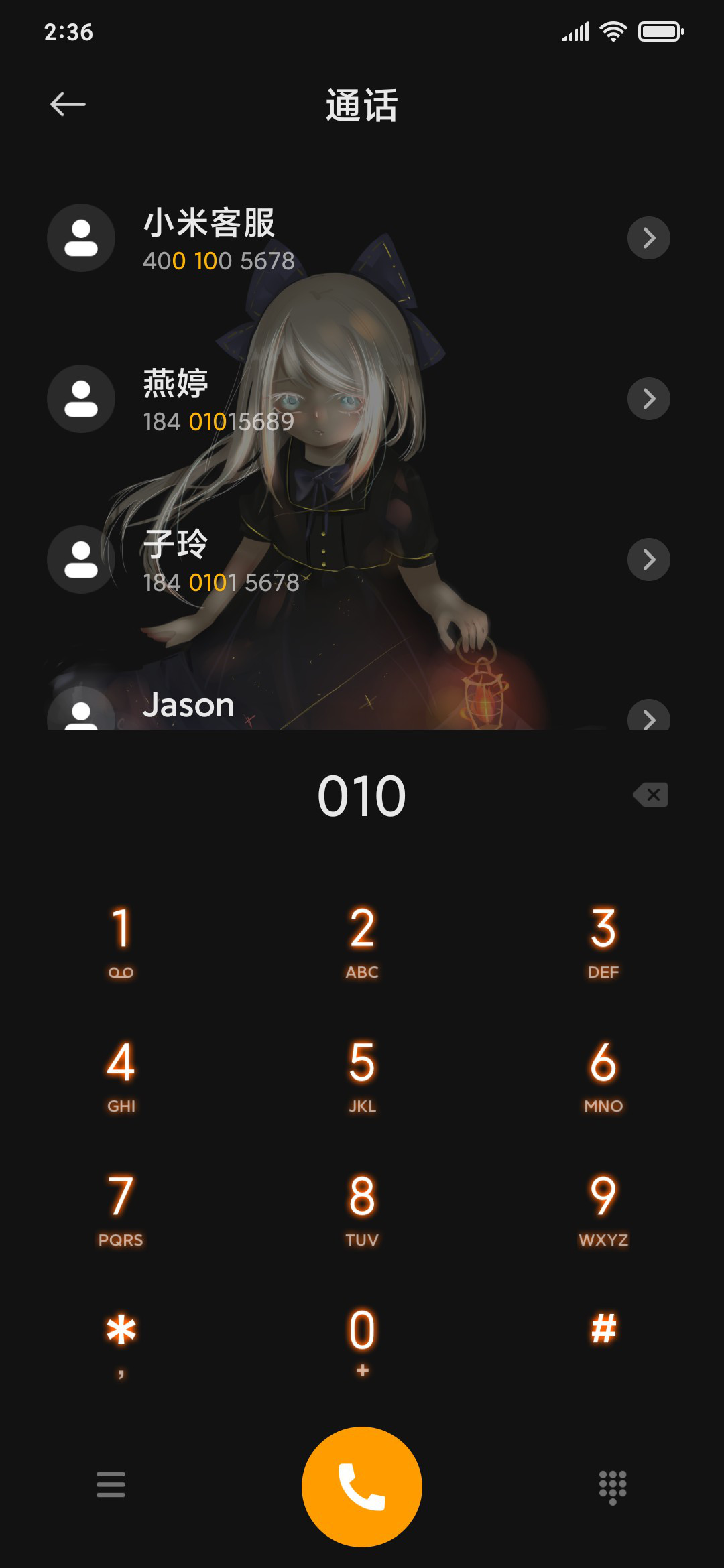Tap keypad digit 3 DEF

603,941
